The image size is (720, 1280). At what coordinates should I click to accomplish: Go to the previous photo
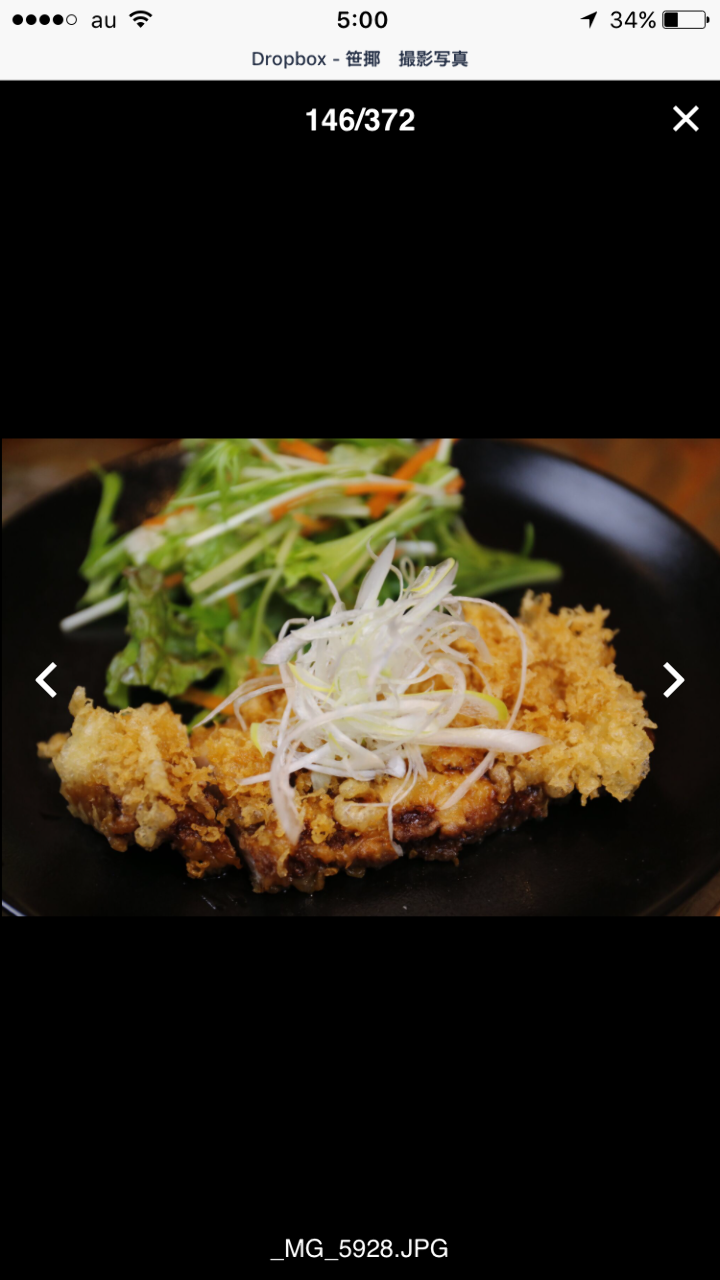[46, 680]
